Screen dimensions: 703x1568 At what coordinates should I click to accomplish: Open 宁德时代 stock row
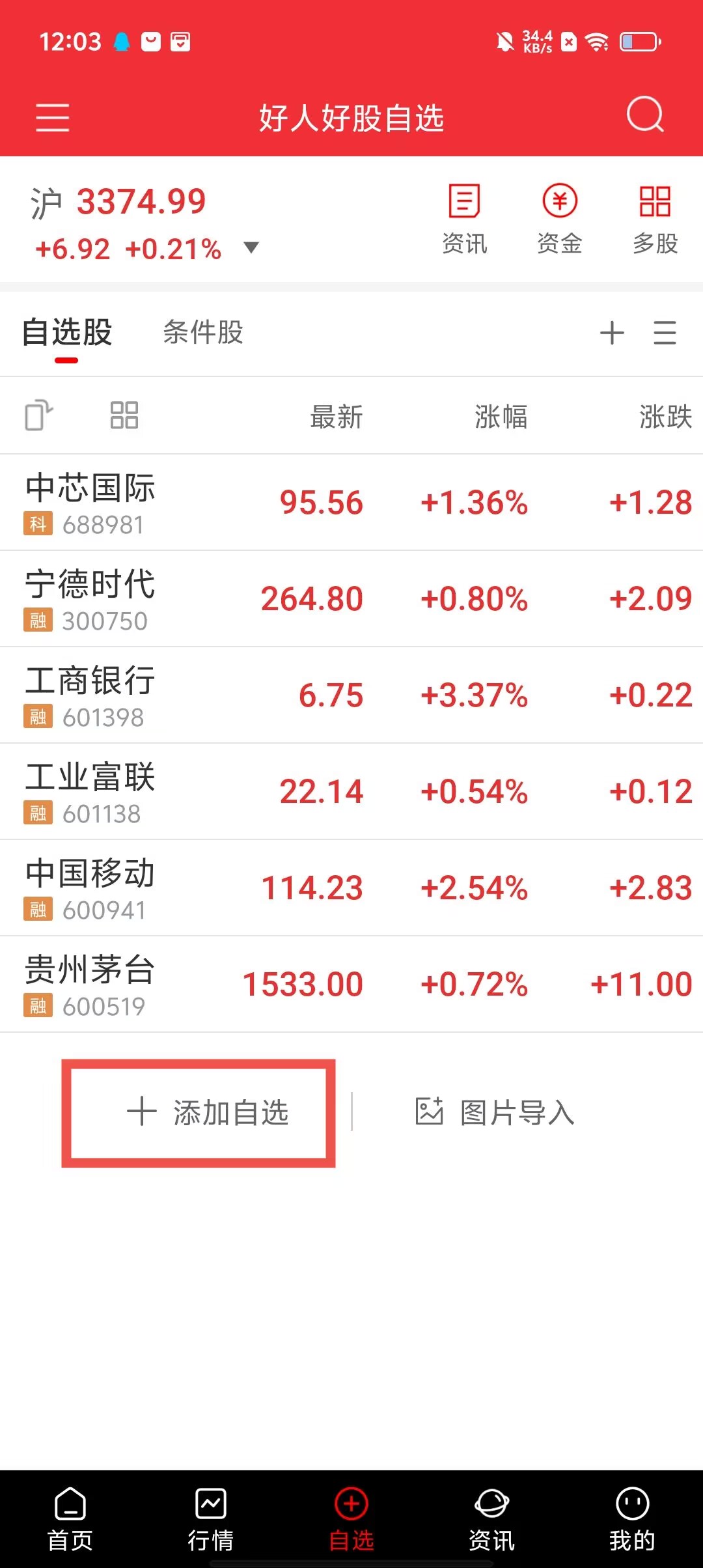pos(91,599)
